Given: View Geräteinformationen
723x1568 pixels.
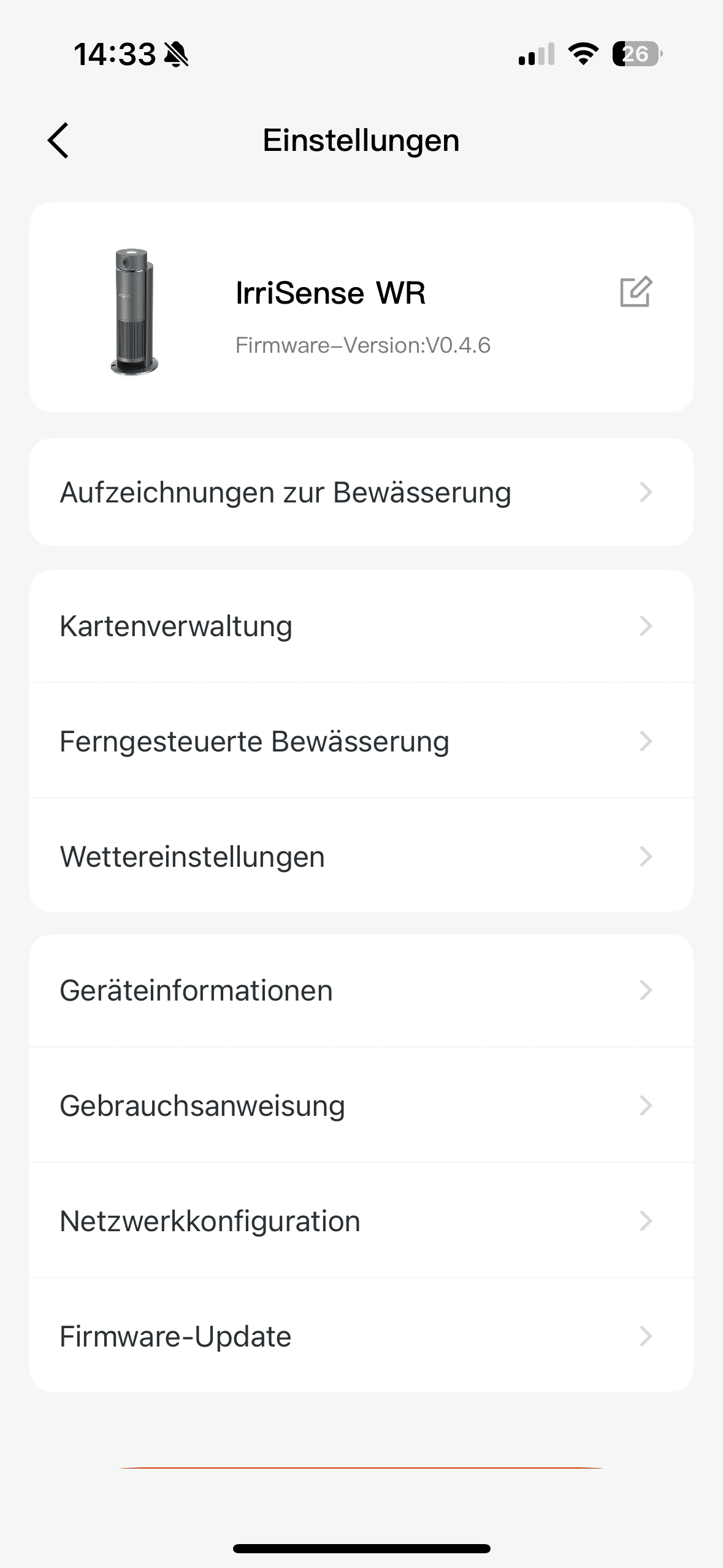Looking at the screenshot, I should tap(361, 990).
